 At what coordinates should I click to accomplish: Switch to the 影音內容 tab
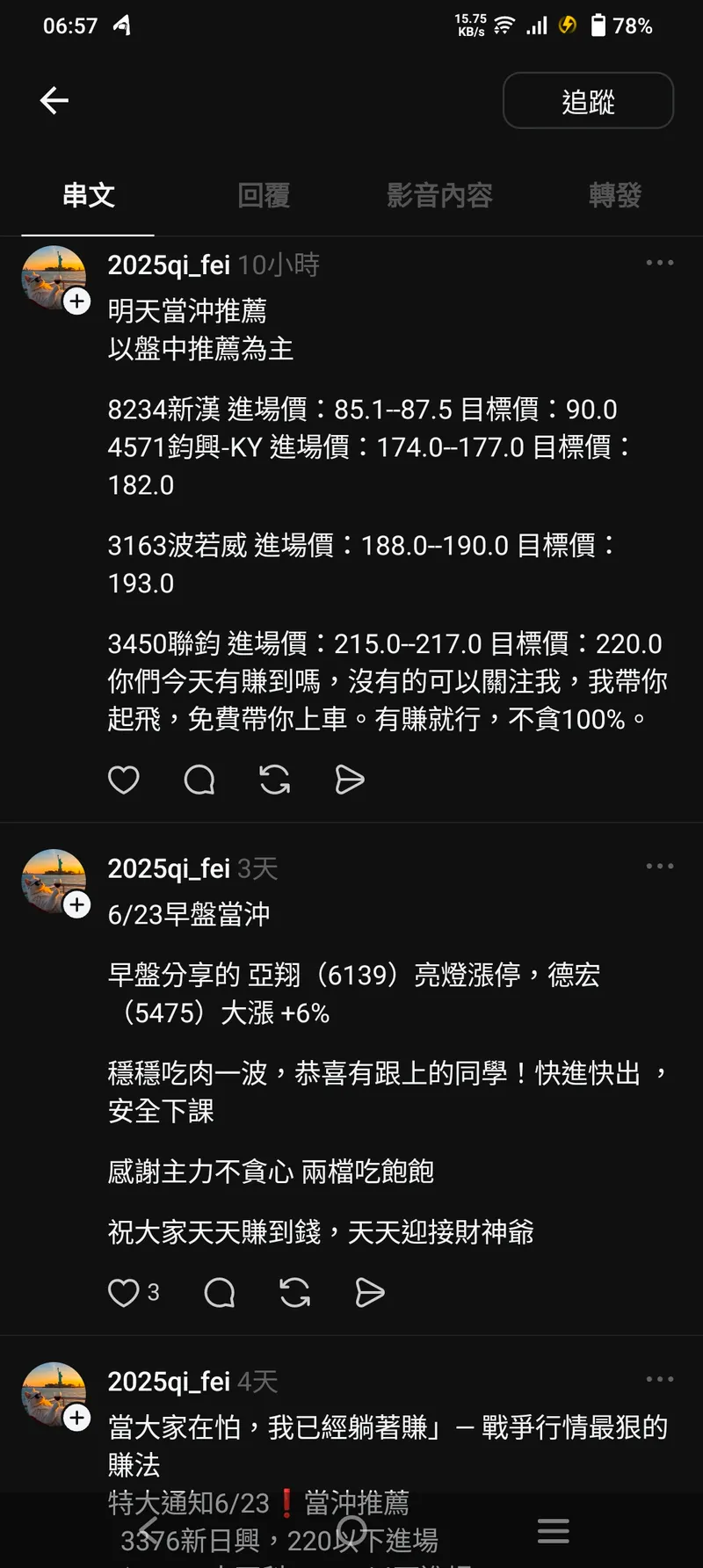click(439, 195)
